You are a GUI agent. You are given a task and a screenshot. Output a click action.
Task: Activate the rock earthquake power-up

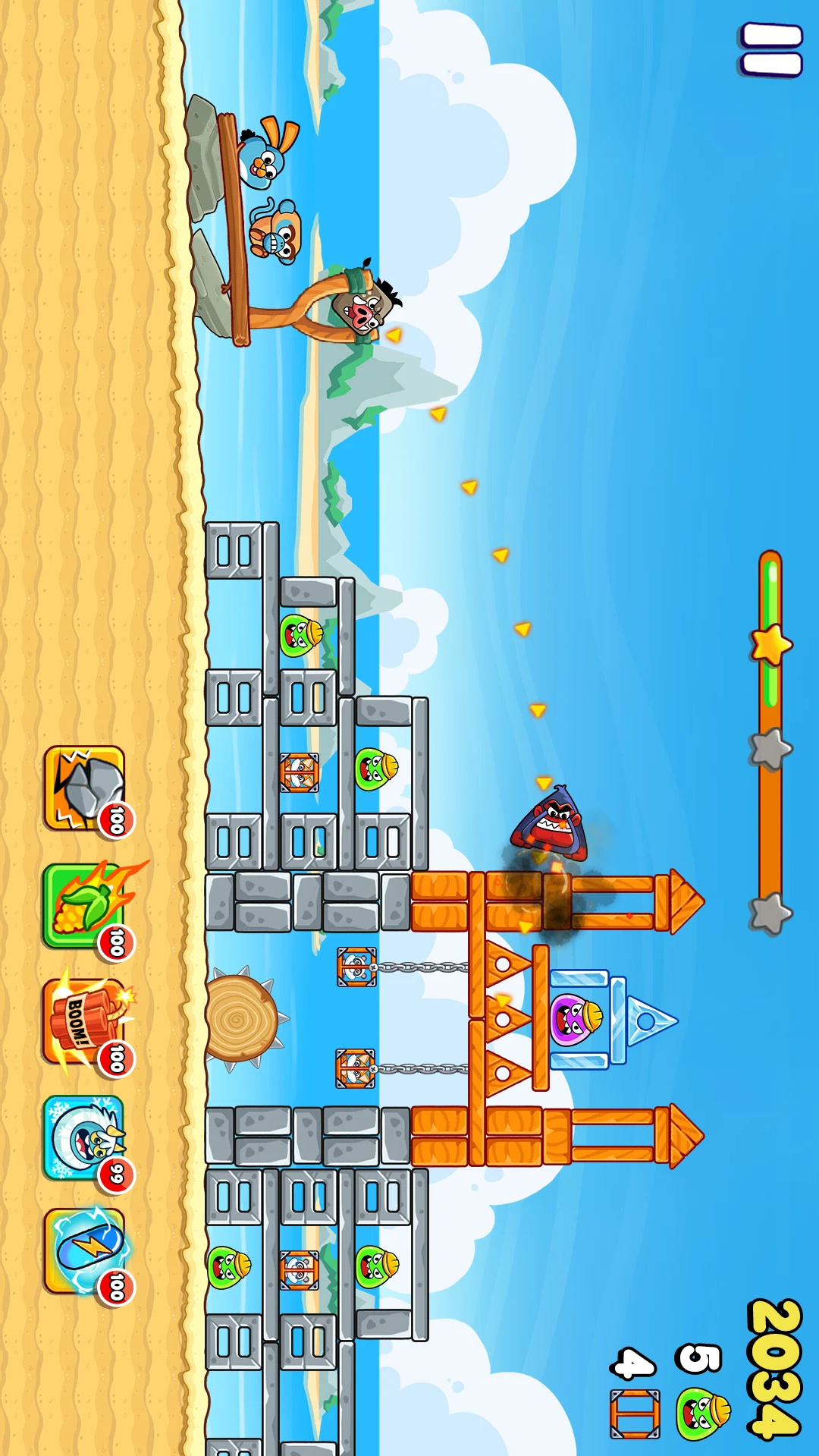pos(84,789)
